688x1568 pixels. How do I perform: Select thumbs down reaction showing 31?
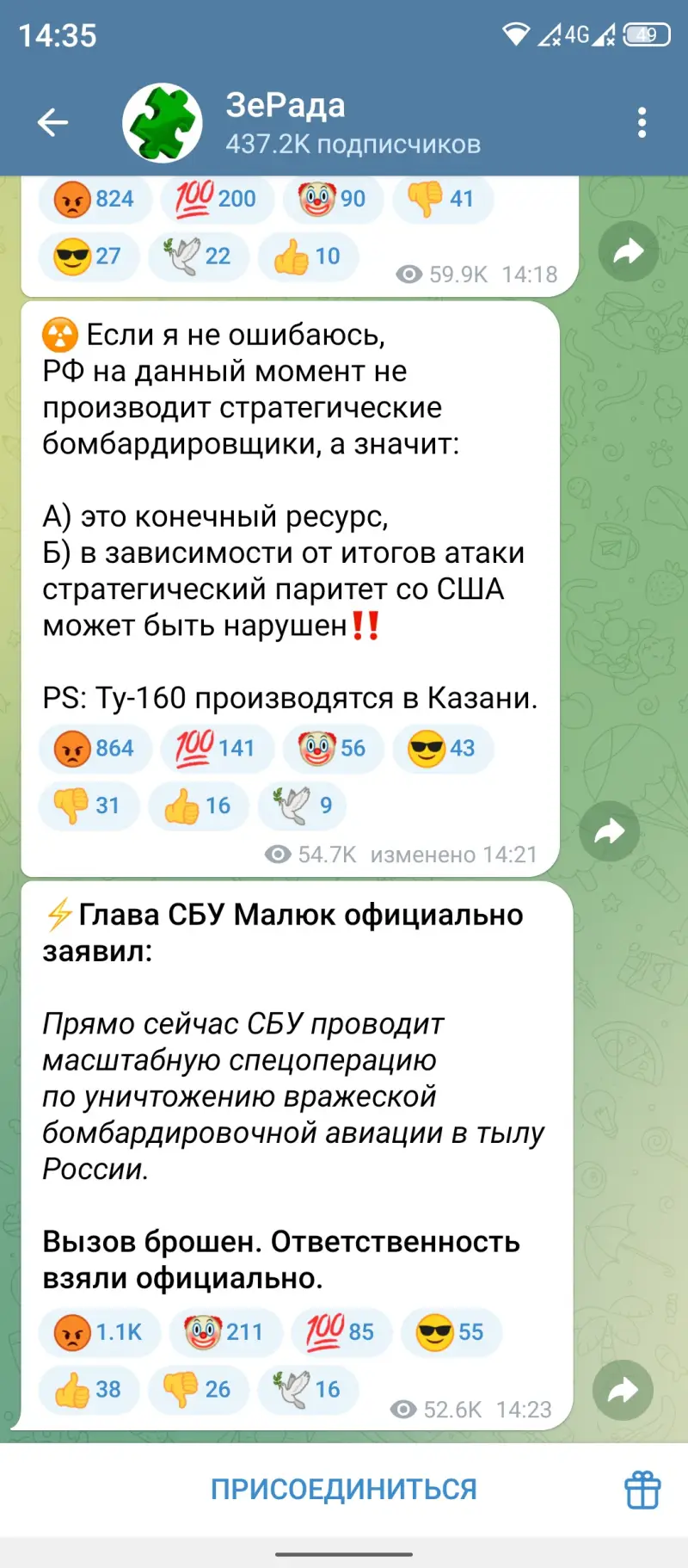click(x=88, y=806)
